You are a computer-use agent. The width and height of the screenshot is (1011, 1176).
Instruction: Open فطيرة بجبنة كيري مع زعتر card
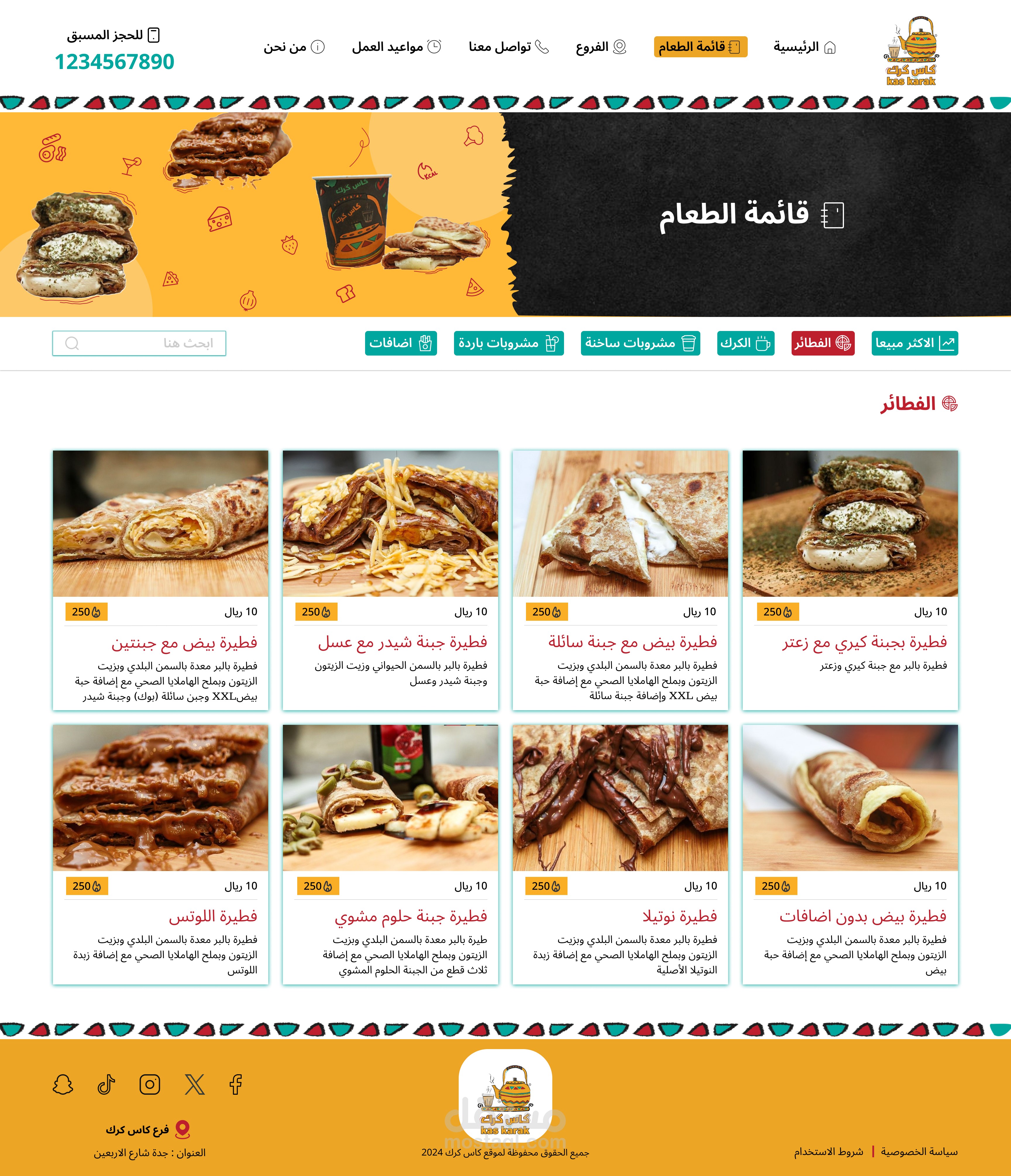[850, 580]
